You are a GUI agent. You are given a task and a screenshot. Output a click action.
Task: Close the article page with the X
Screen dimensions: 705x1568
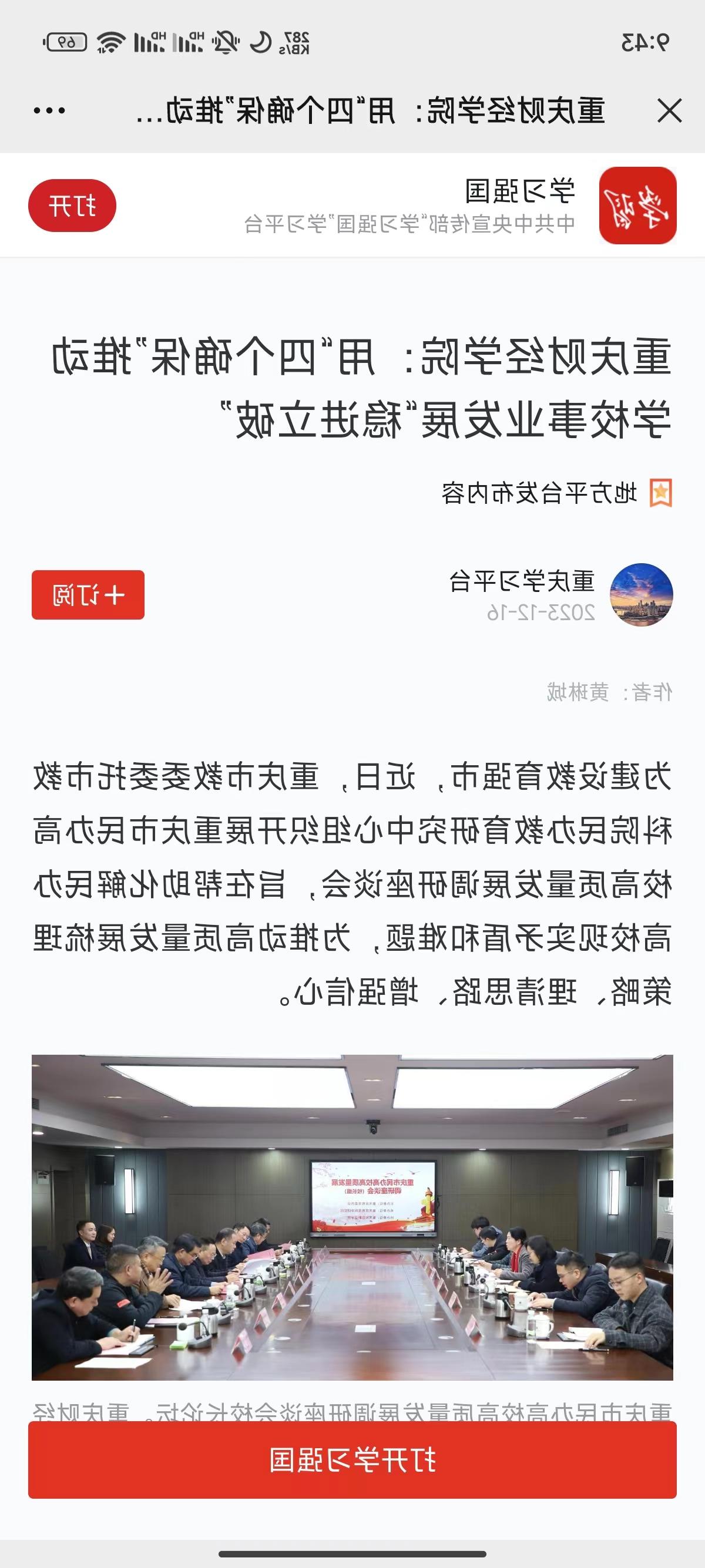pos(669,111)
